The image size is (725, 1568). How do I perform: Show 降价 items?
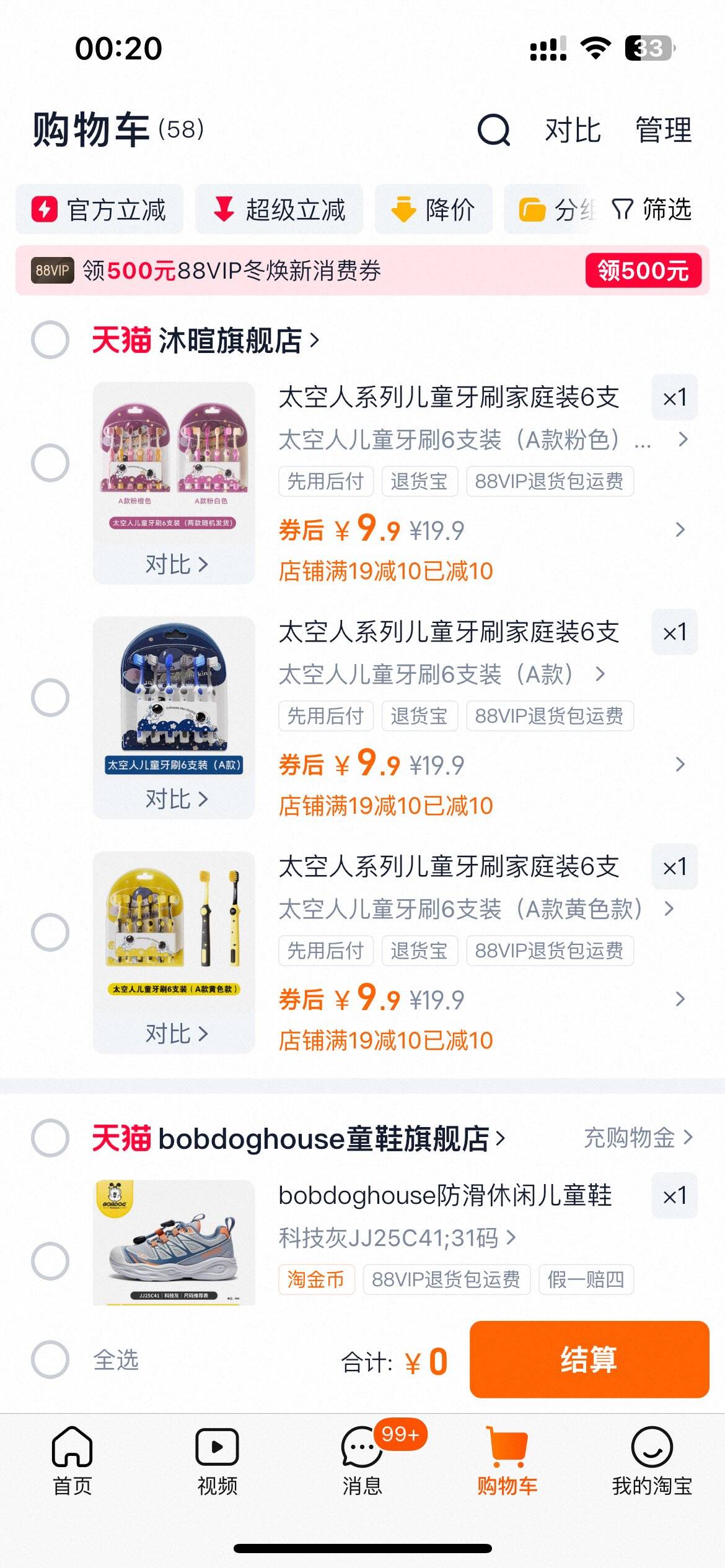pos(433,209)
